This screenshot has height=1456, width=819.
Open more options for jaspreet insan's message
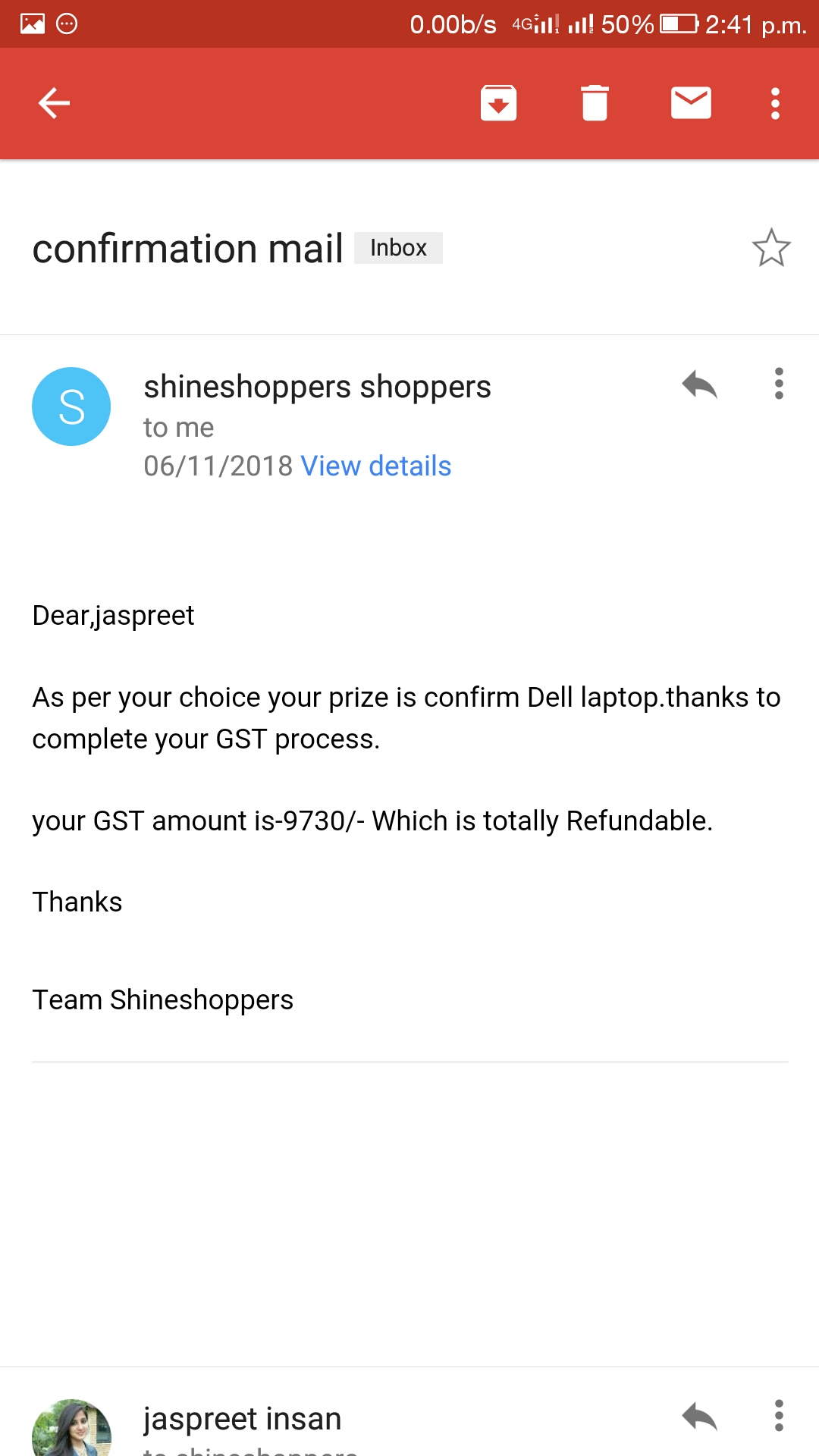pyautogui.click(x=779, y=1416)
